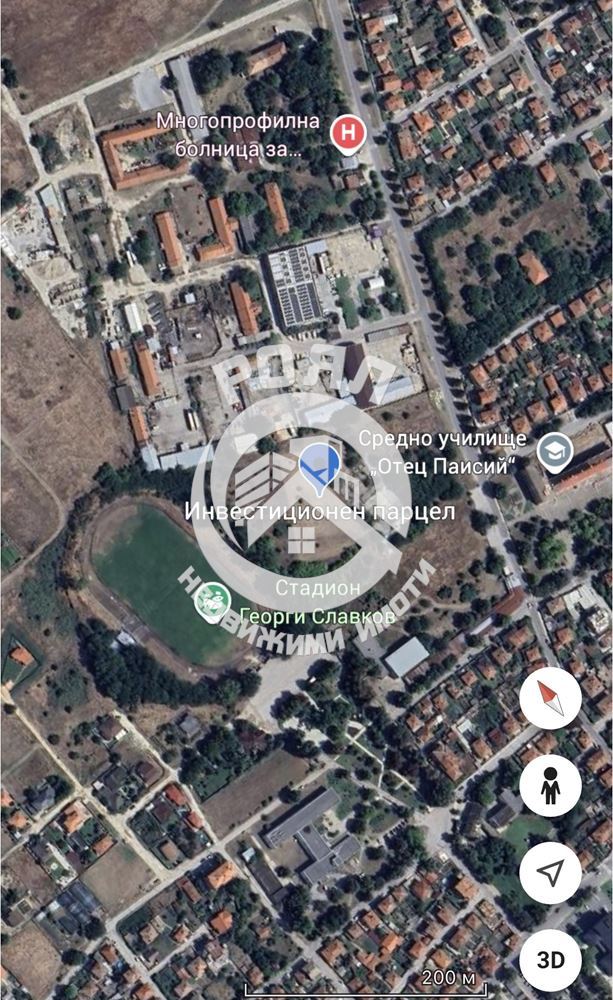This screenshot has height=1000, width=613.
Task: Center the map on my location
Action: tap(550, 872)
